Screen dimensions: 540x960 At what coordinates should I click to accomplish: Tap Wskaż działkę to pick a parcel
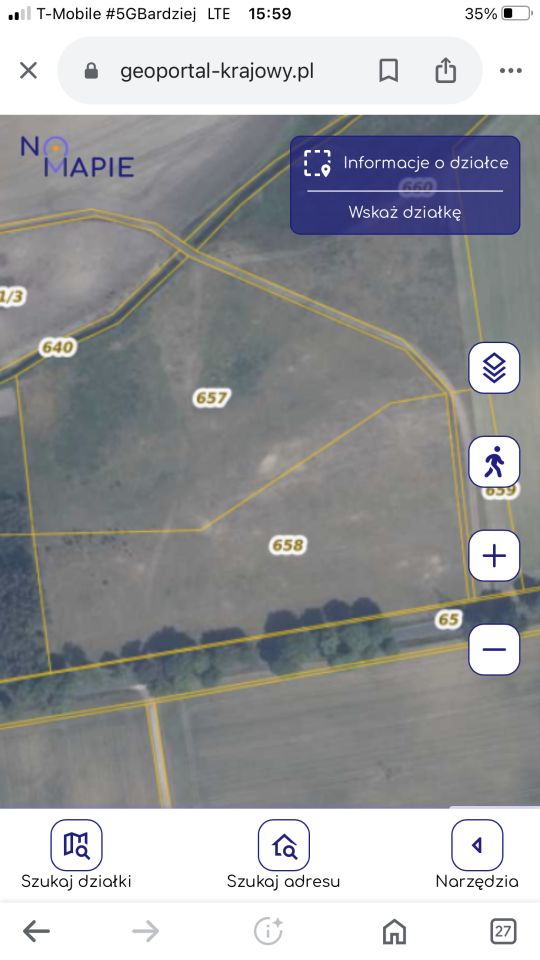tap(405, 212)
